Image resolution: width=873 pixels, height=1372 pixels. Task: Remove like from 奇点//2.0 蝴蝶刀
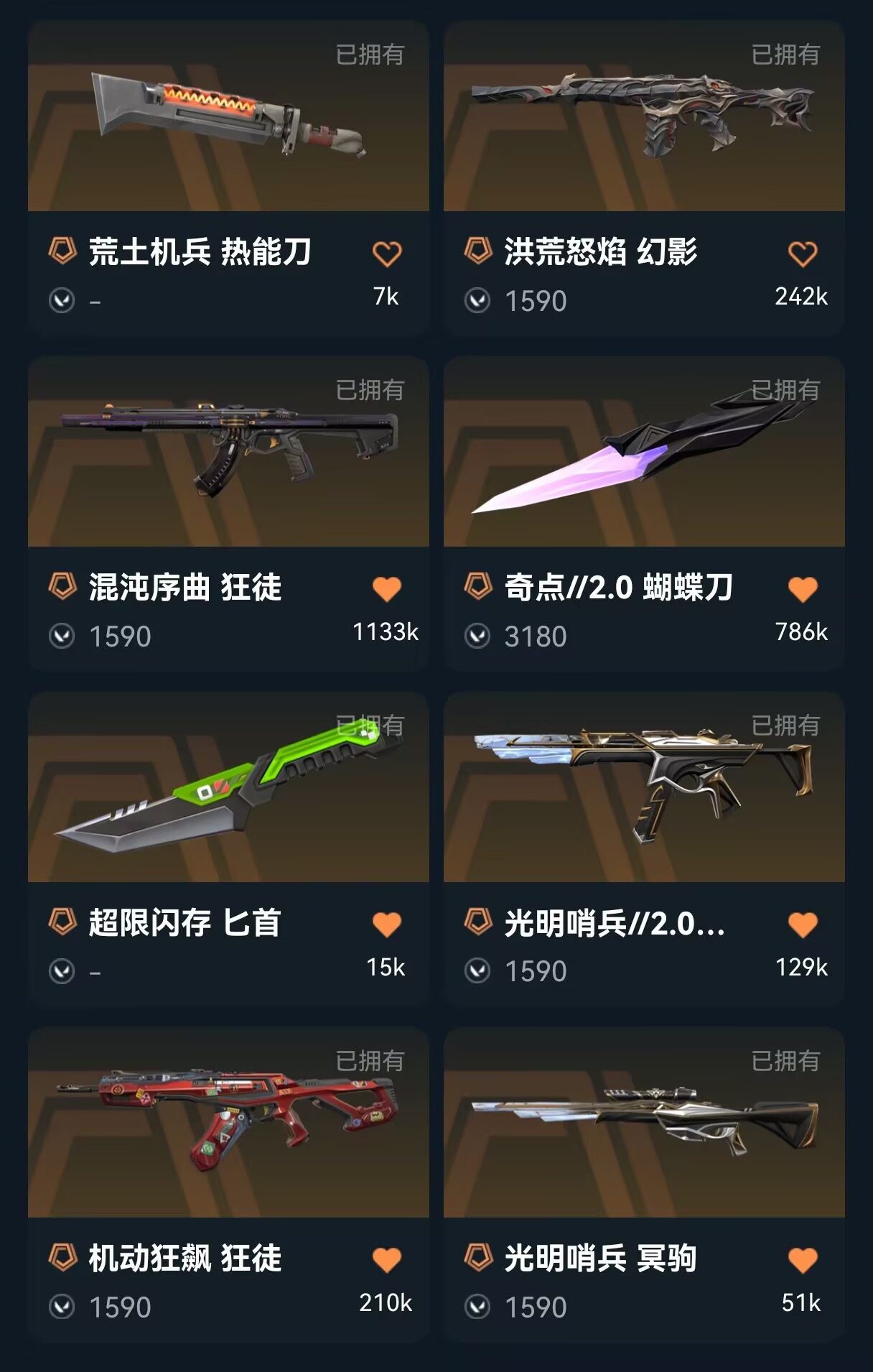[803, 590]
